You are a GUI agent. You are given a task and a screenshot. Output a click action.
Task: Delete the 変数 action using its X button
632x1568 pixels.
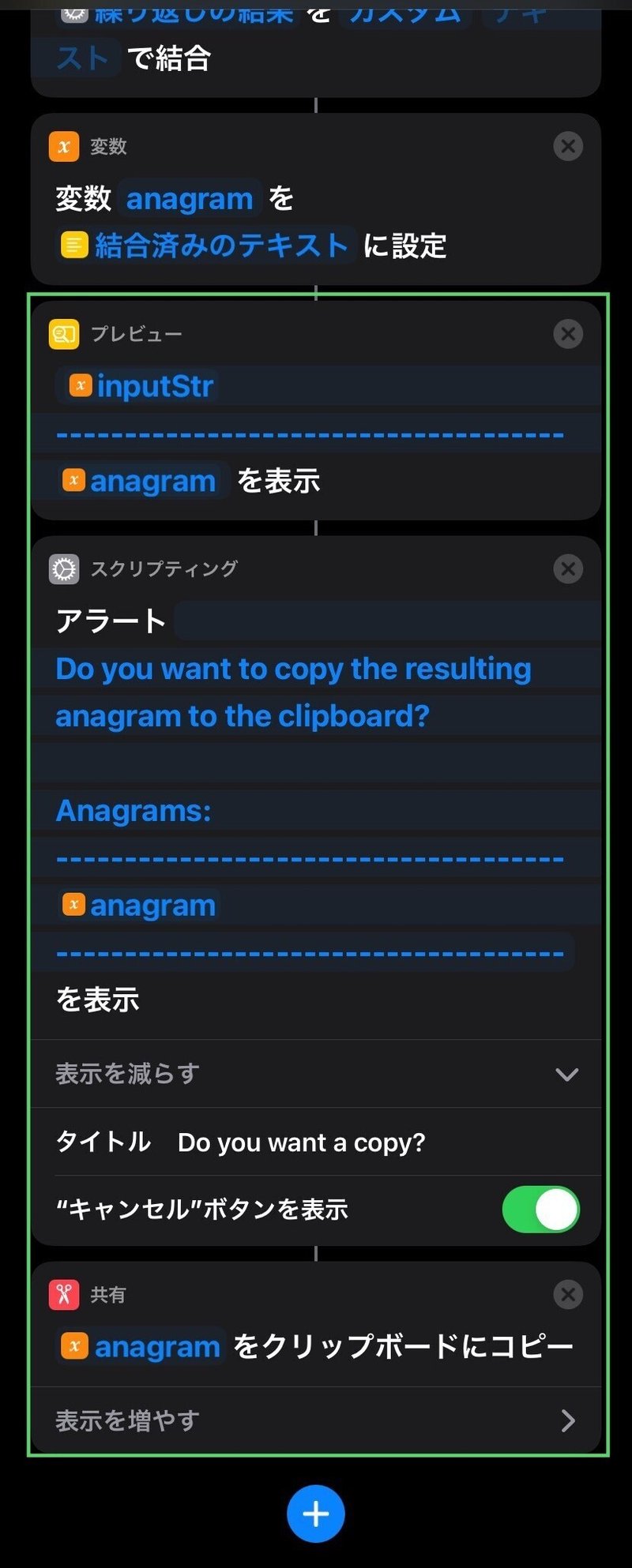568,146
